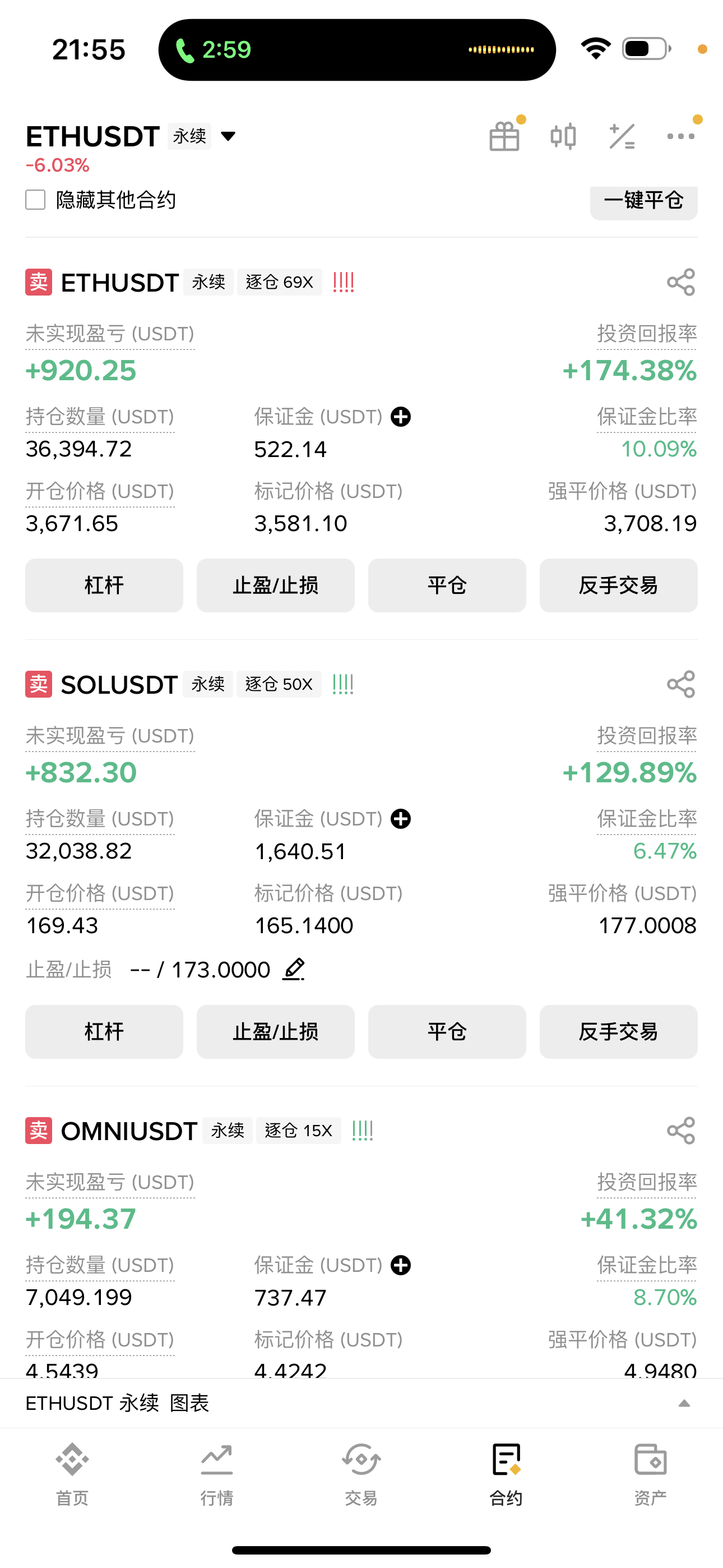The width and height of the screenshot is (723, 1568).
Task: Tap the 一键平仓 button
Action: pos(643,201)
